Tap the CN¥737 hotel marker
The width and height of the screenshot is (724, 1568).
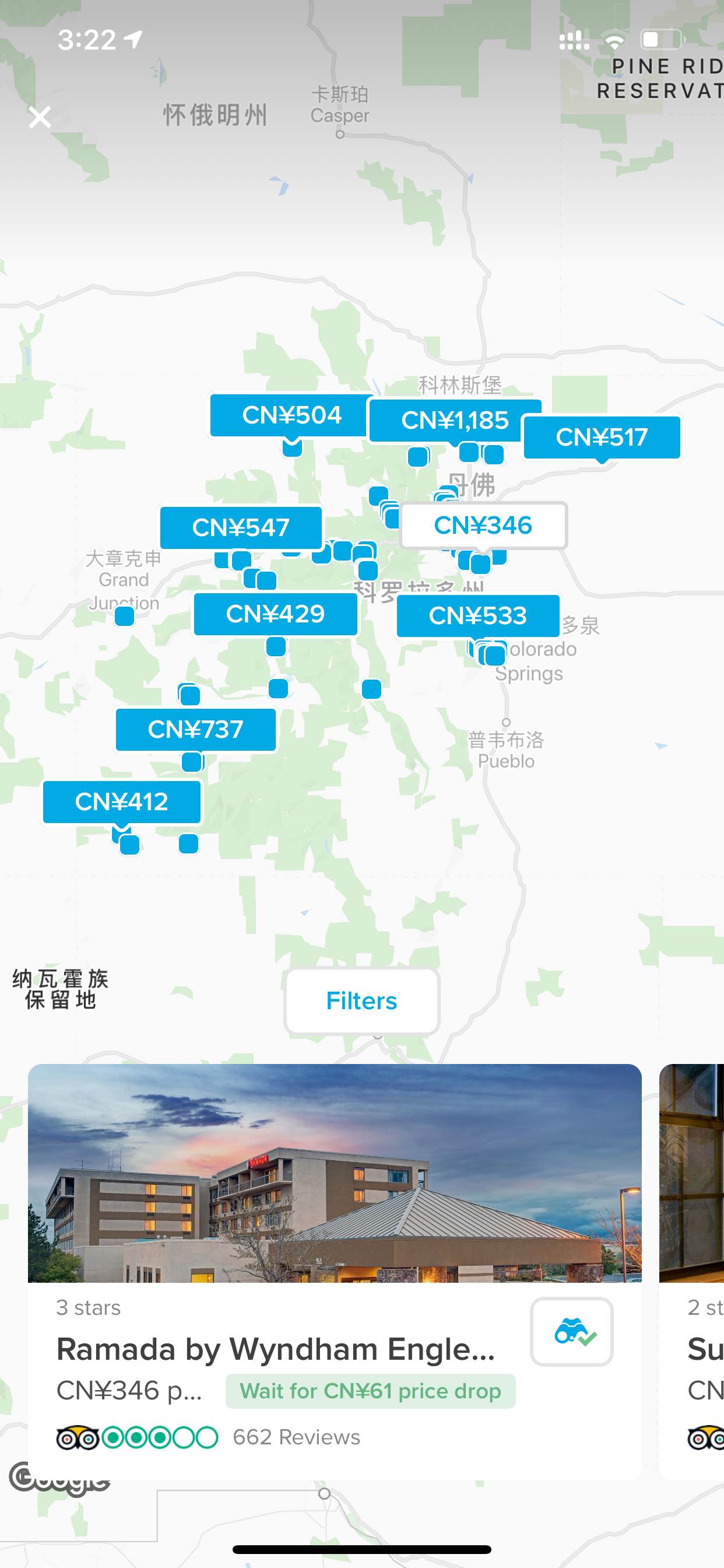pos(195,729)
